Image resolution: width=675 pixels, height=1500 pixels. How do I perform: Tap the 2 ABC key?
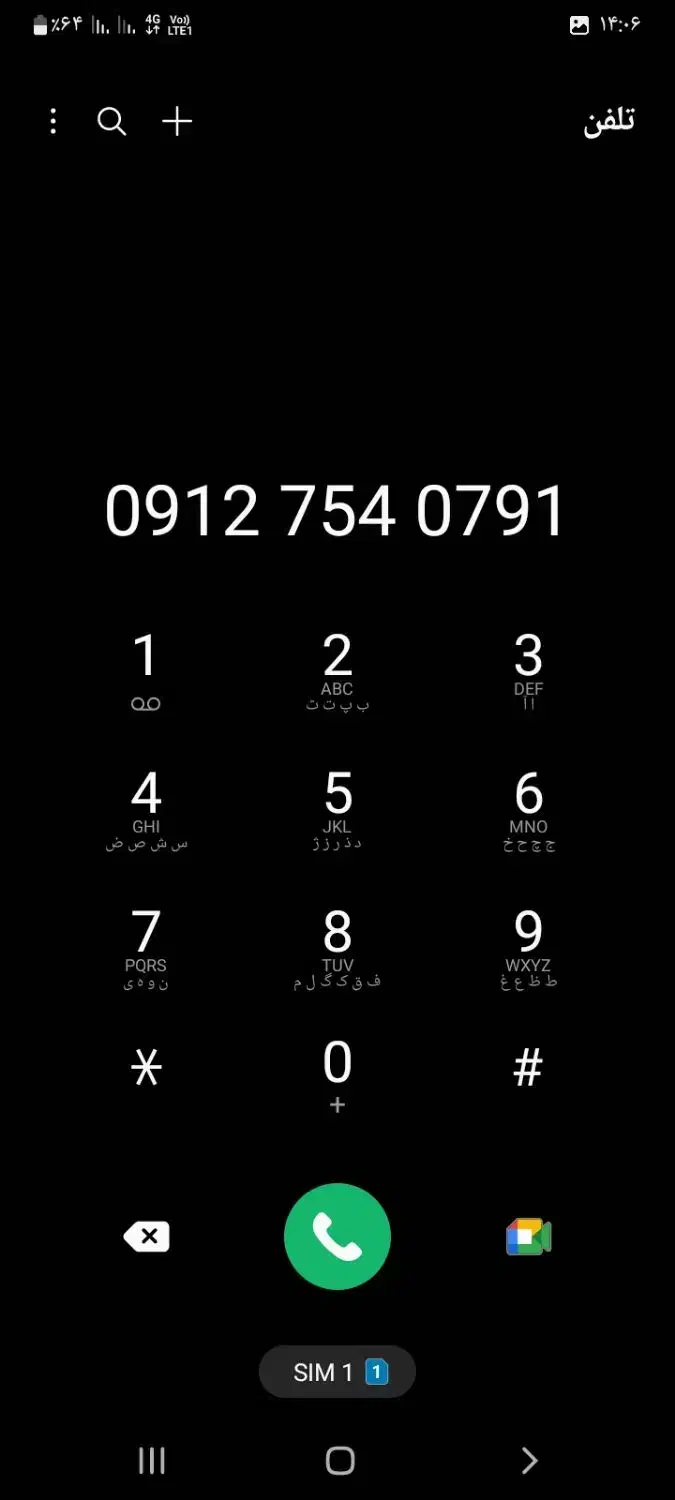[337, 671]
